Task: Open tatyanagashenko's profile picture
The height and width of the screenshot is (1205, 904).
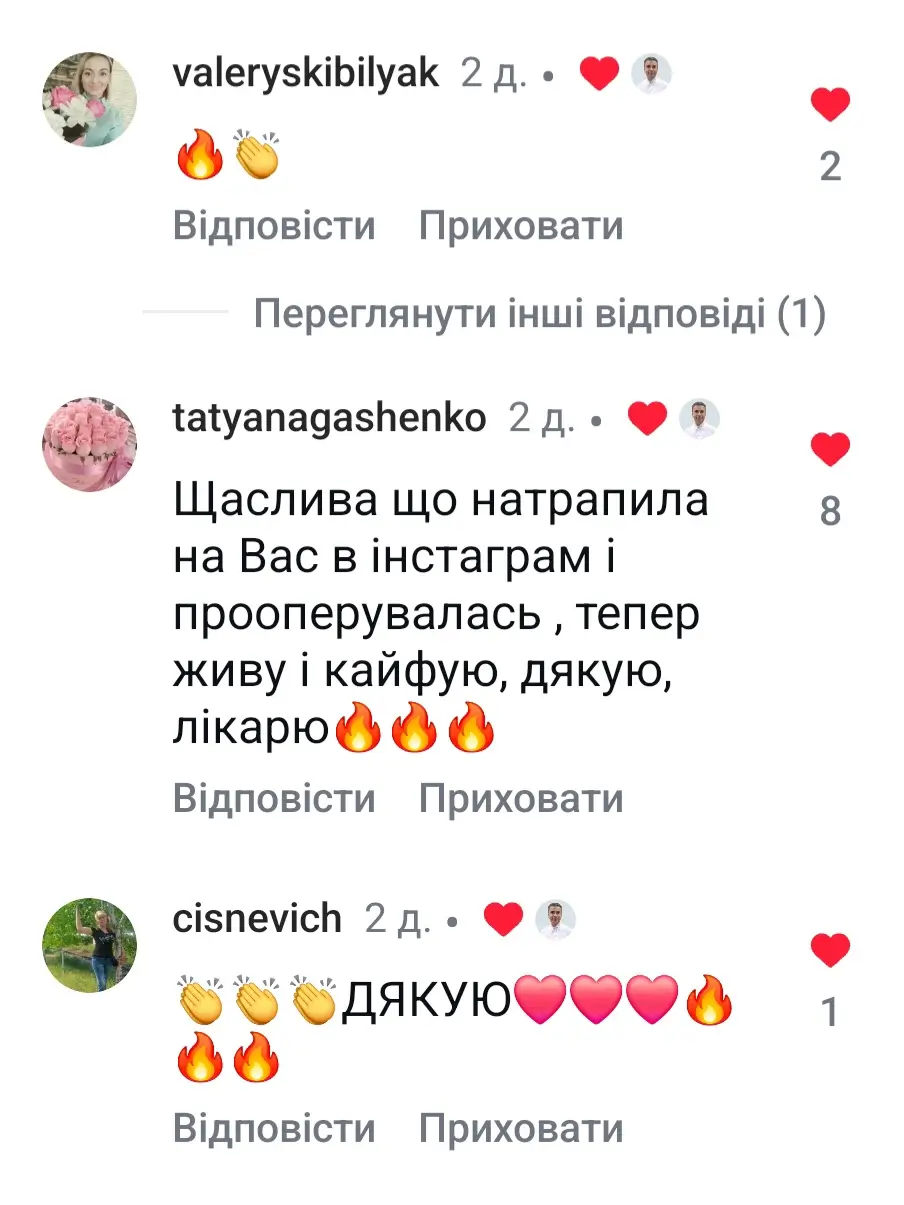Action: pyautogui.click(x=89, y=444)
